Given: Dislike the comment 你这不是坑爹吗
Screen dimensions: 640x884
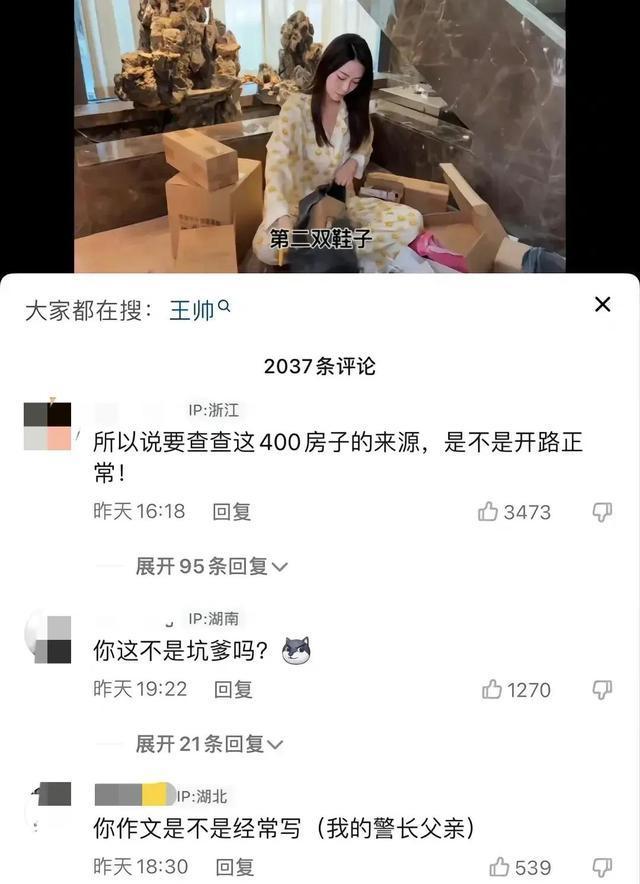Looking at the screenshot, I should [x=602, y=689].
